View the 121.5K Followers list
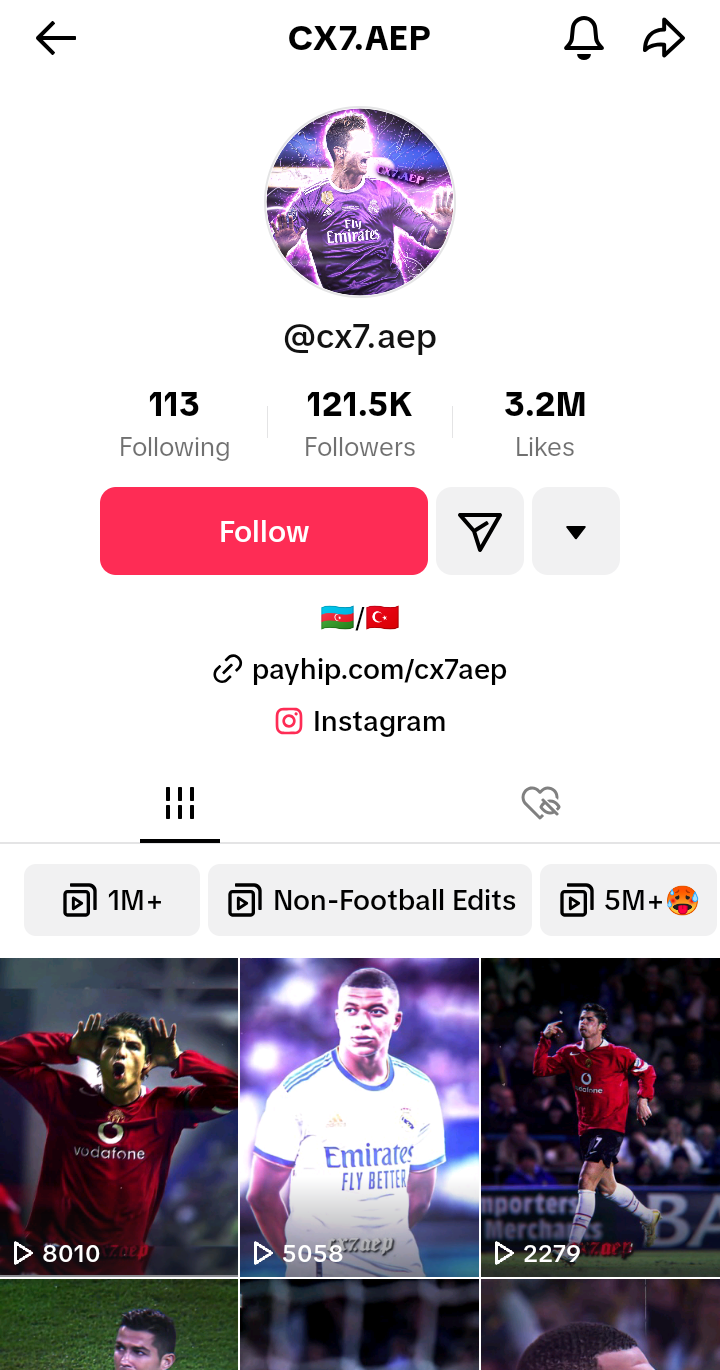Viewport: 720px width, 1370px height. click(x=360, y=424)
